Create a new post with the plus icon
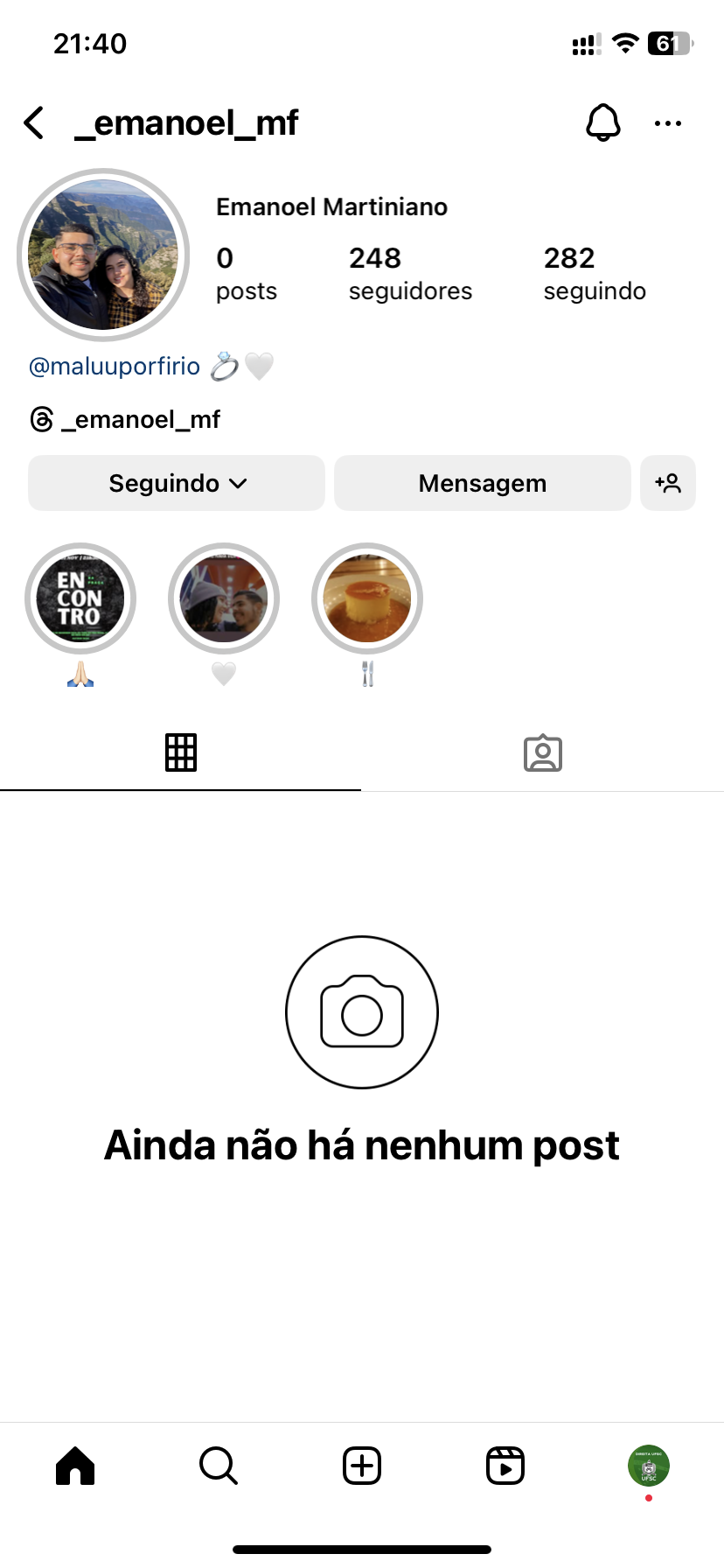 (362, 1466)
